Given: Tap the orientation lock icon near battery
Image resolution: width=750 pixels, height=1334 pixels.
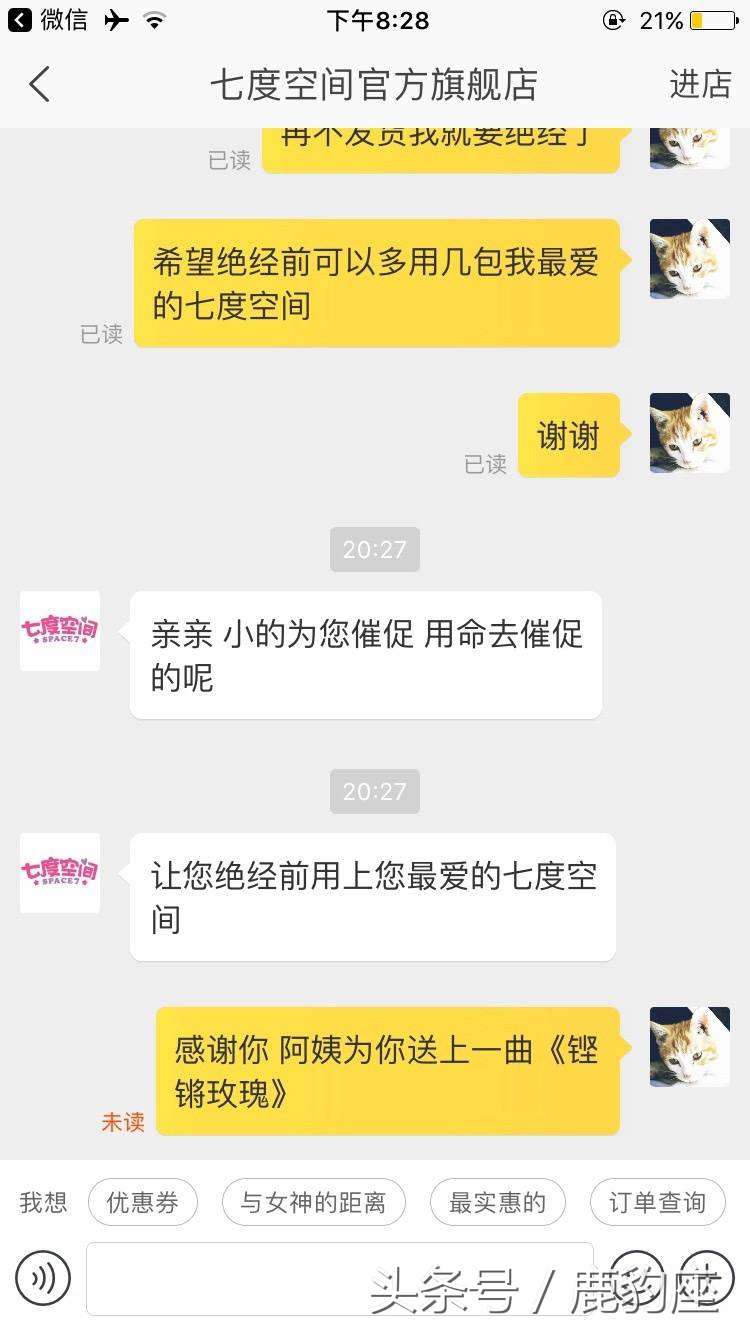Looking at the screenshot, I should (613, 18).
